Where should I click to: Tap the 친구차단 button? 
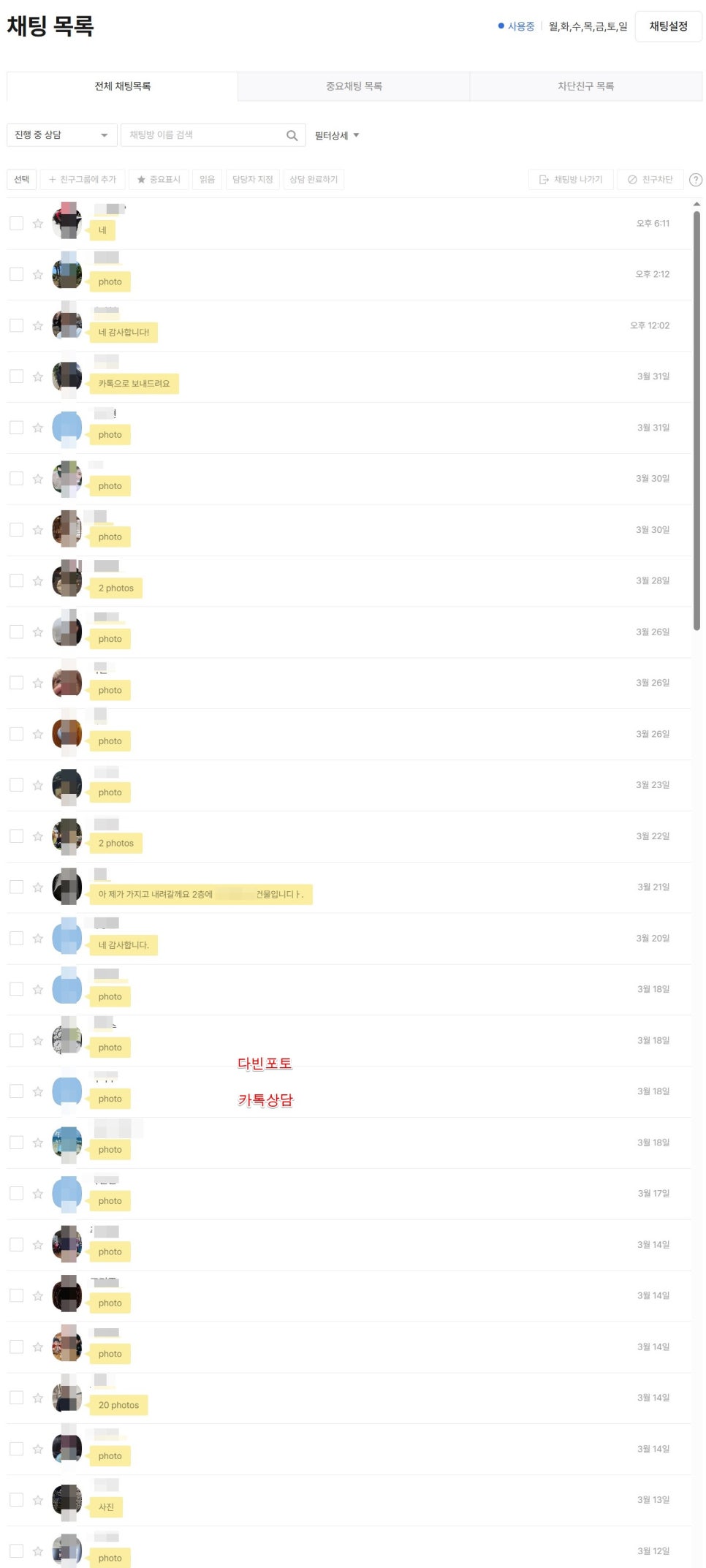pos(650,180)
